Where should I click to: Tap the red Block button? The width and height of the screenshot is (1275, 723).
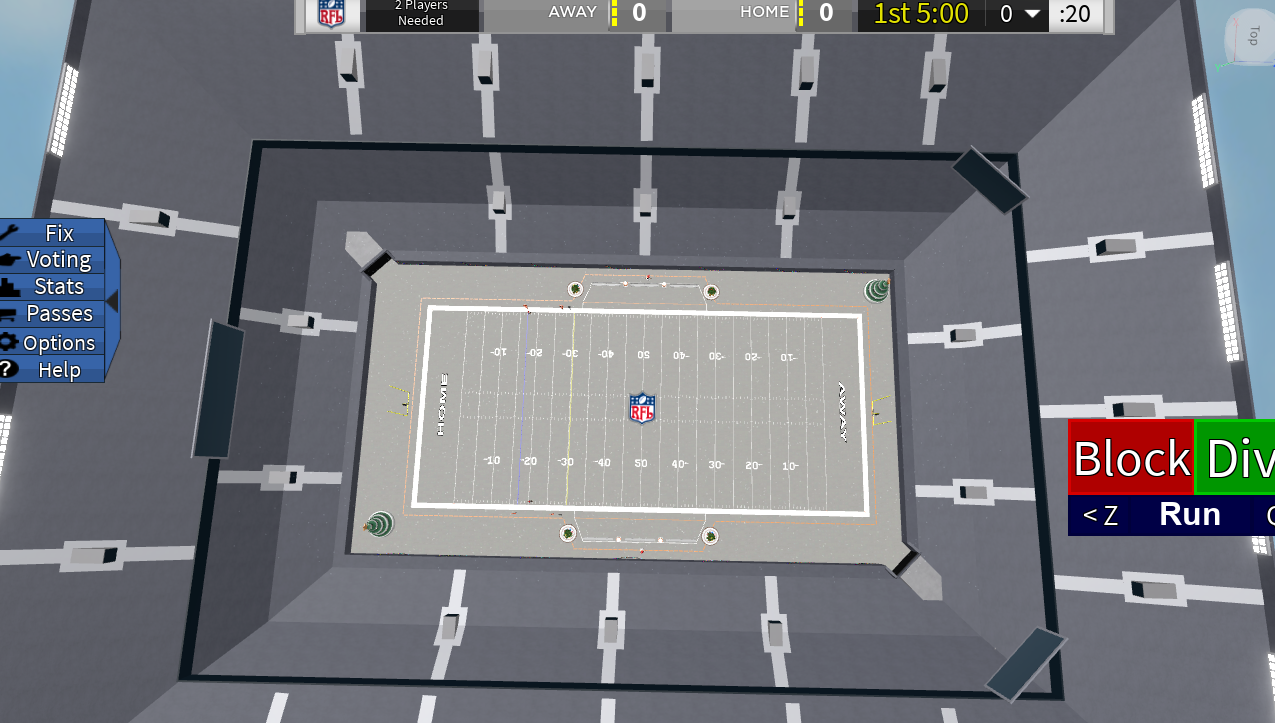pos(1131,458)
